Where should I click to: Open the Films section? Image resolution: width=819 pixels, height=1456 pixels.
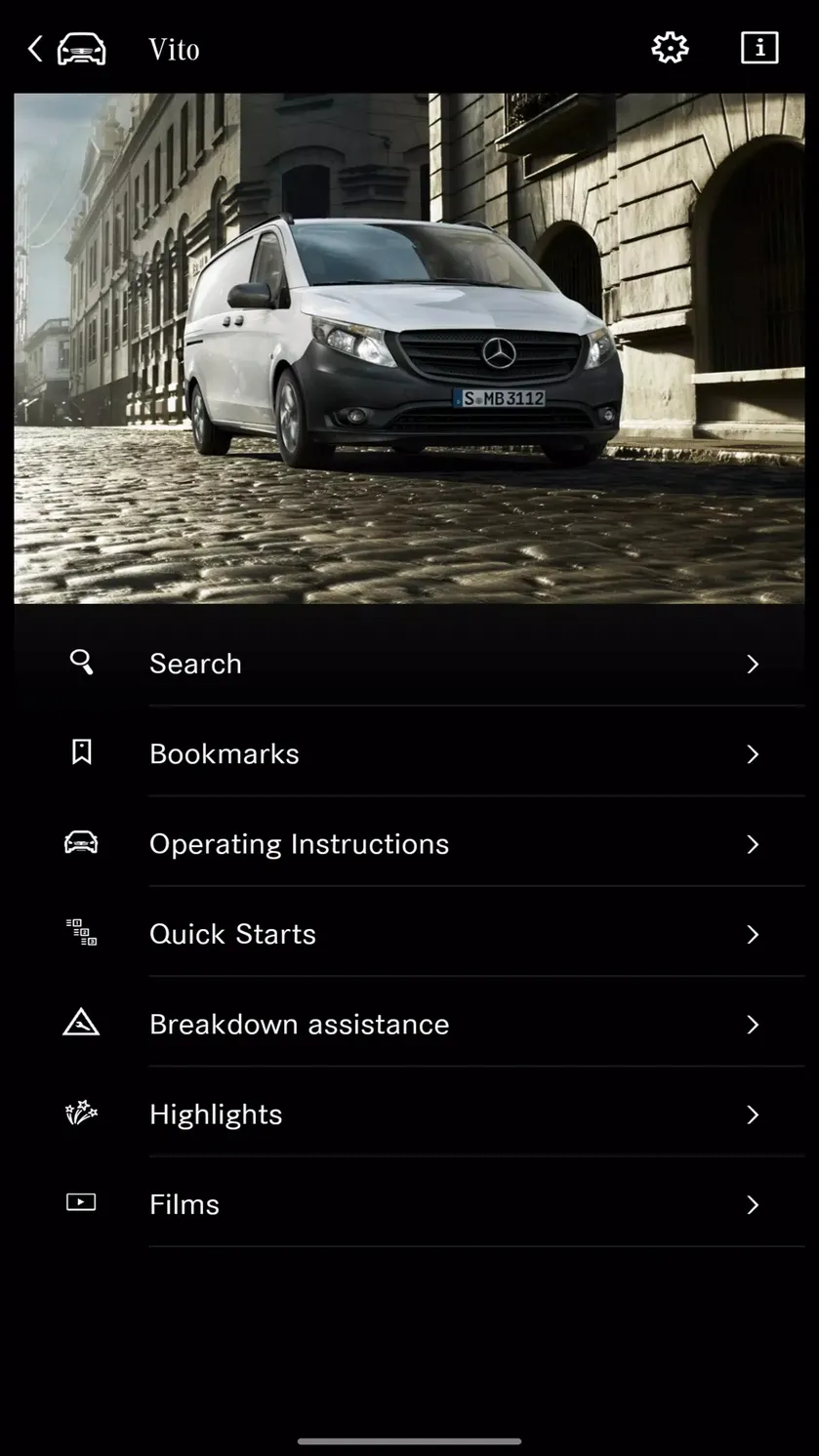coord(410,1204)
